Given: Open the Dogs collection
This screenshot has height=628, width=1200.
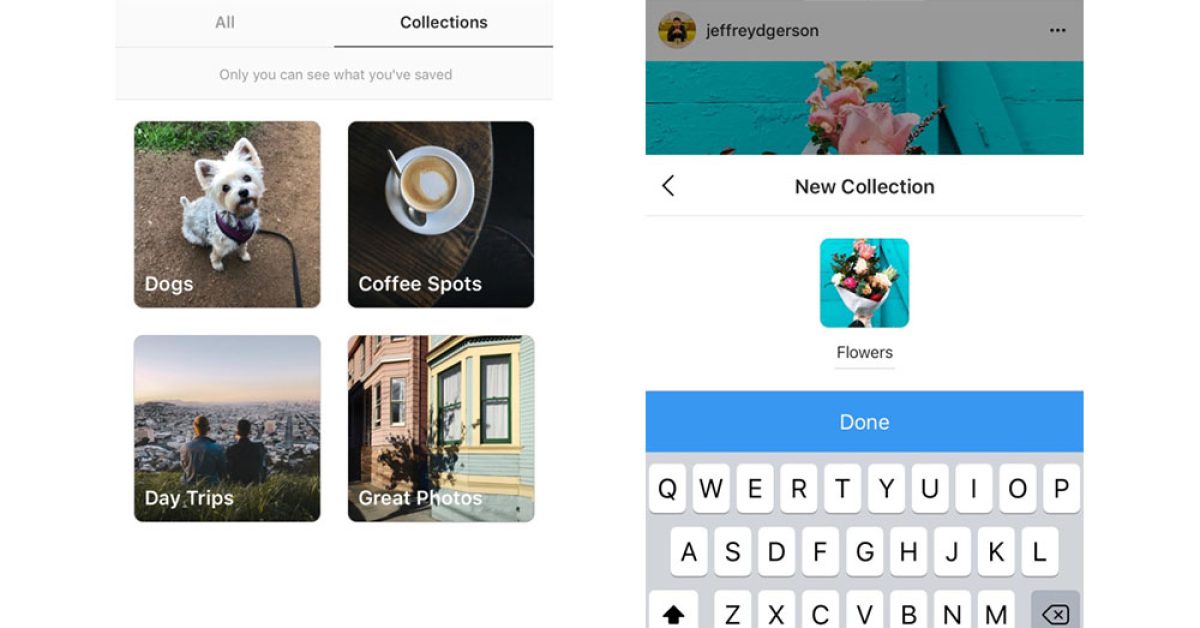Looking at the screenshot, I should [227, 214].
